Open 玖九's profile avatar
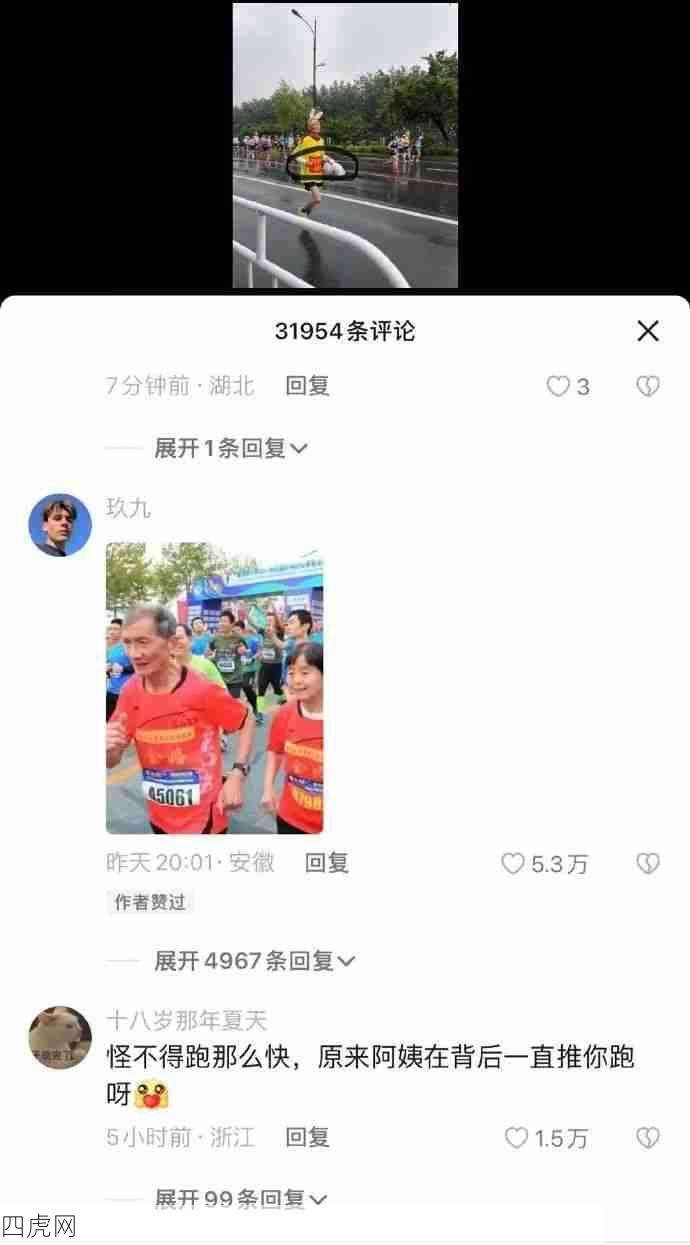This screenshot has width=690, height=1245. 60,524
